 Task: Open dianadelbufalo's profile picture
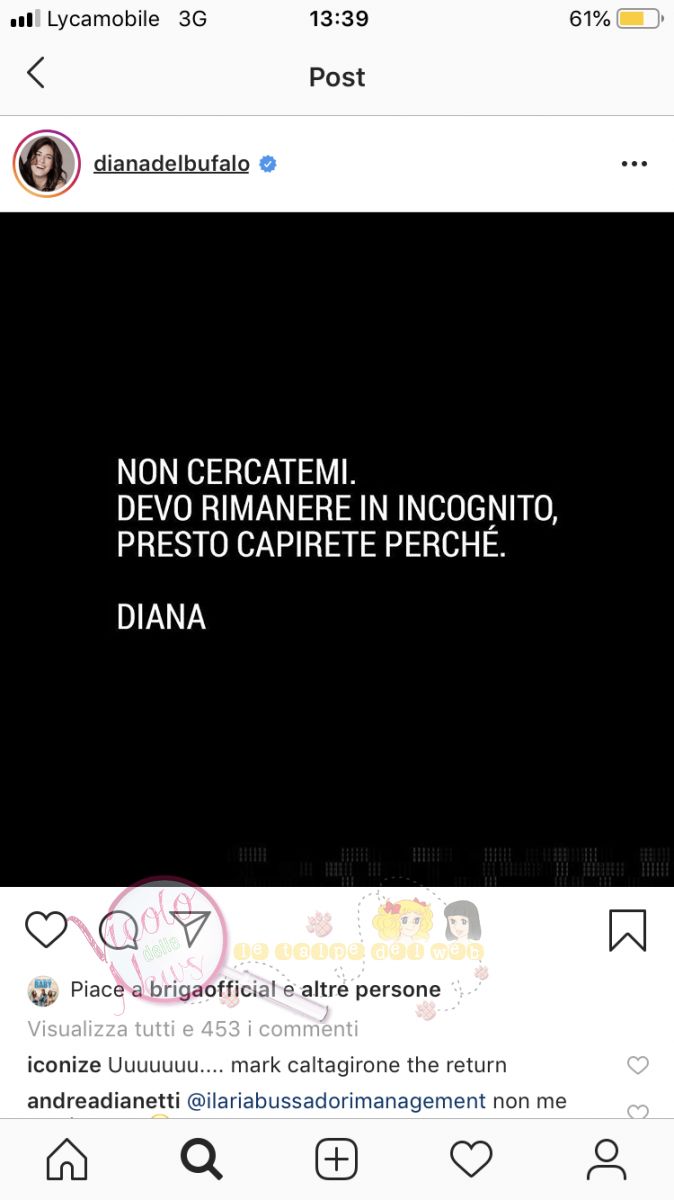pyautogui.click(x=46, y=164)
